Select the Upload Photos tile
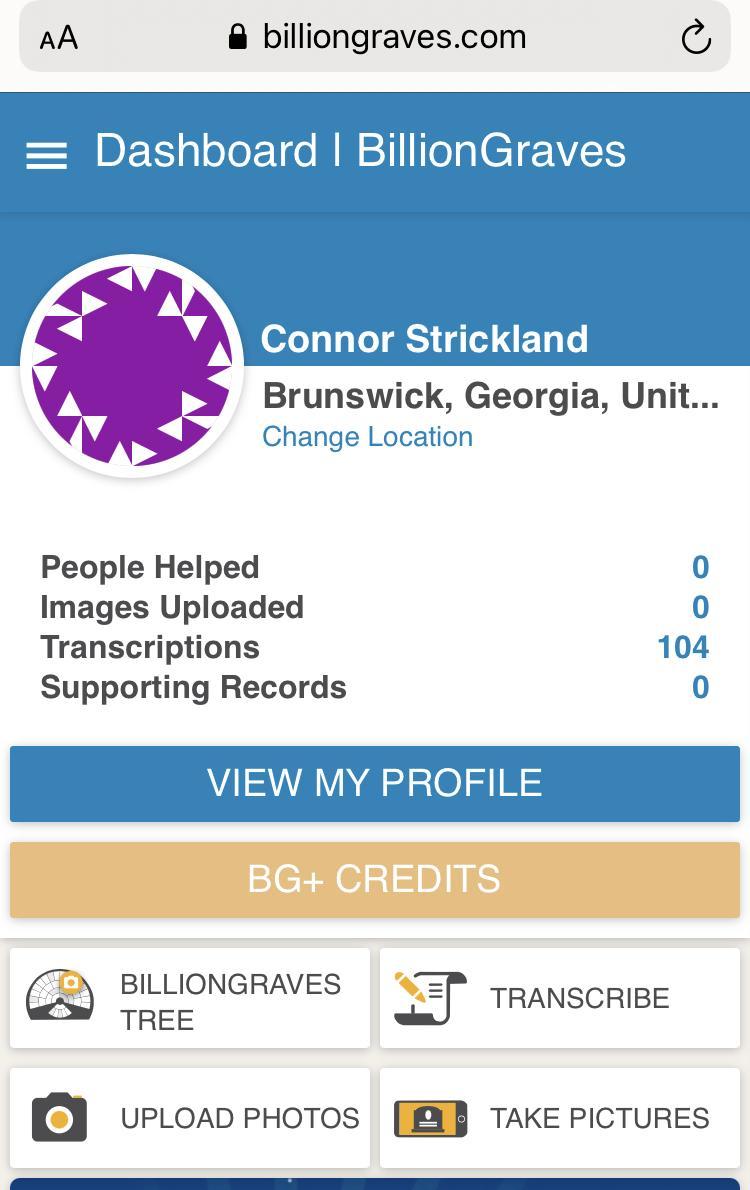The width and height of the screenshot is (750, 1190). point(190,1118)
